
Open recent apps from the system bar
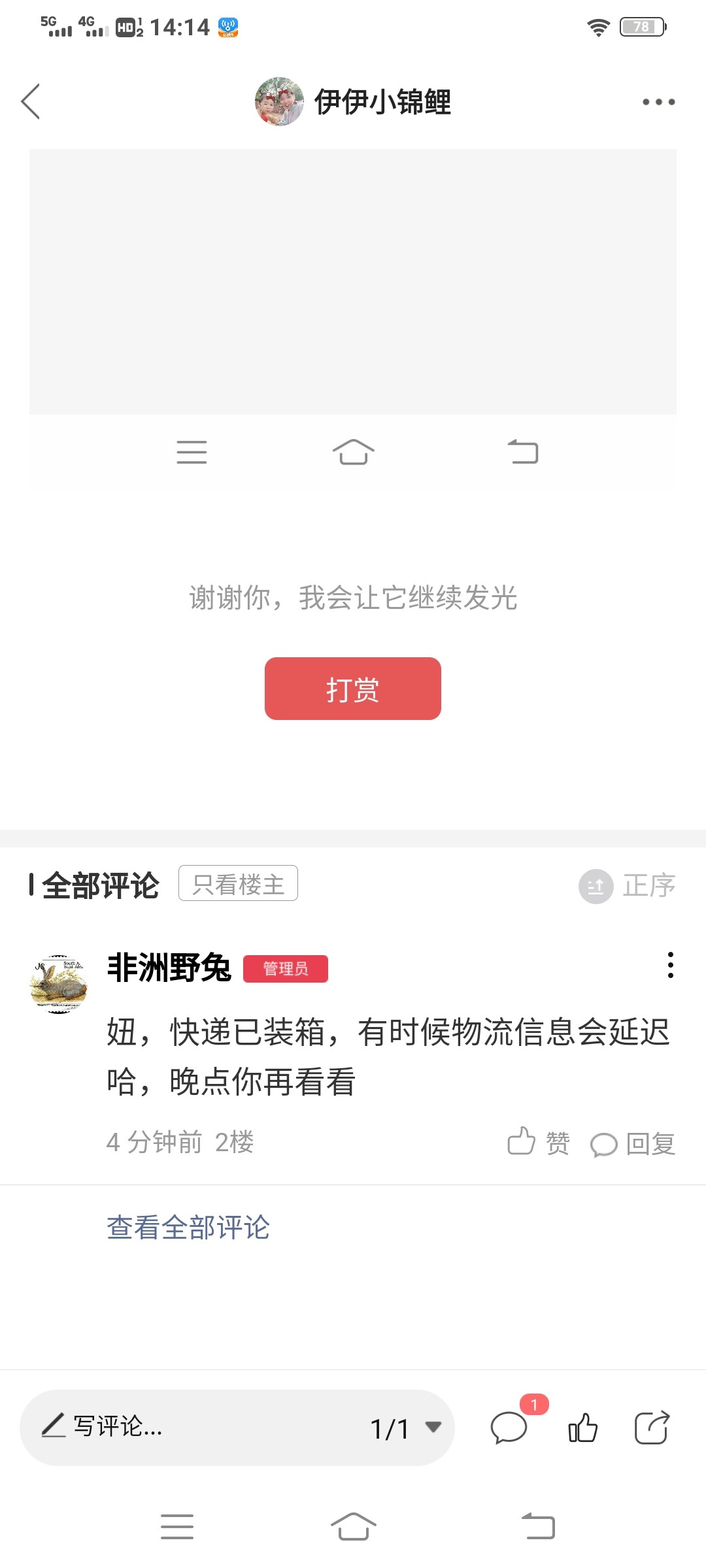pos(177,1527)
